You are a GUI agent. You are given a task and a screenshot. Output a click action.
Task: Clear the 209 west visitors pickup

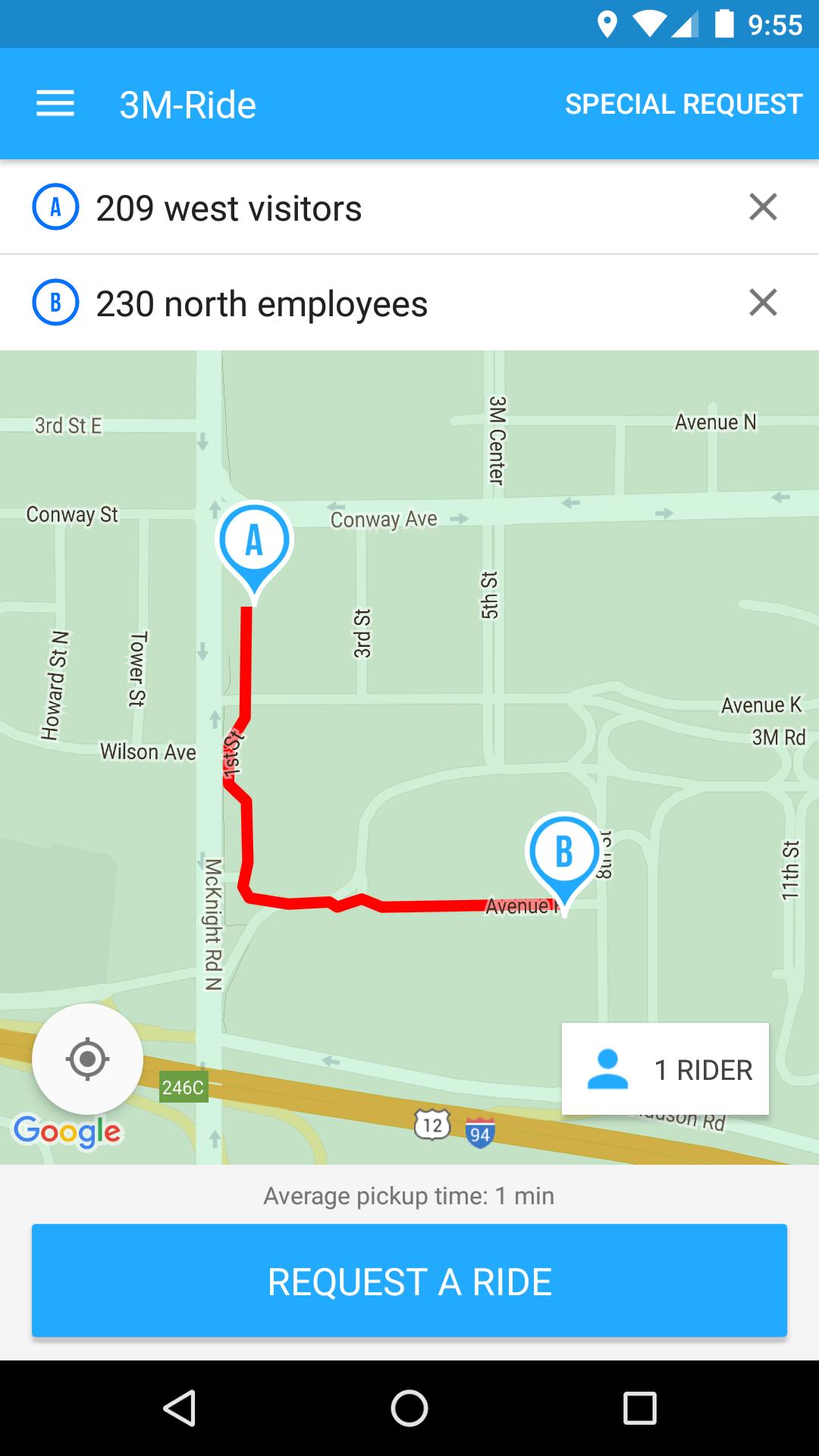(x=763, y=207)
